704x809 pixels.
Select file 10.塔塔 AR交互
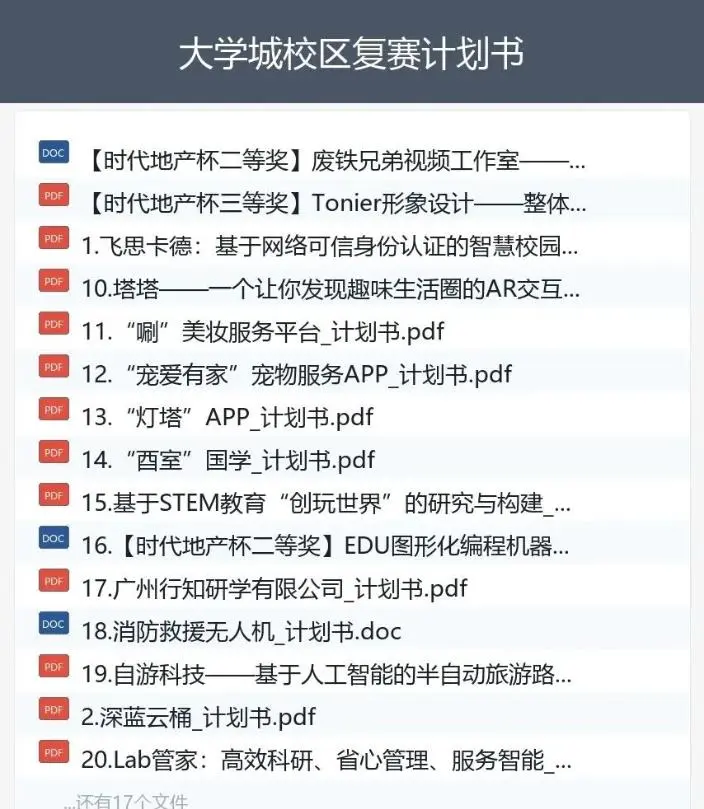330,289
